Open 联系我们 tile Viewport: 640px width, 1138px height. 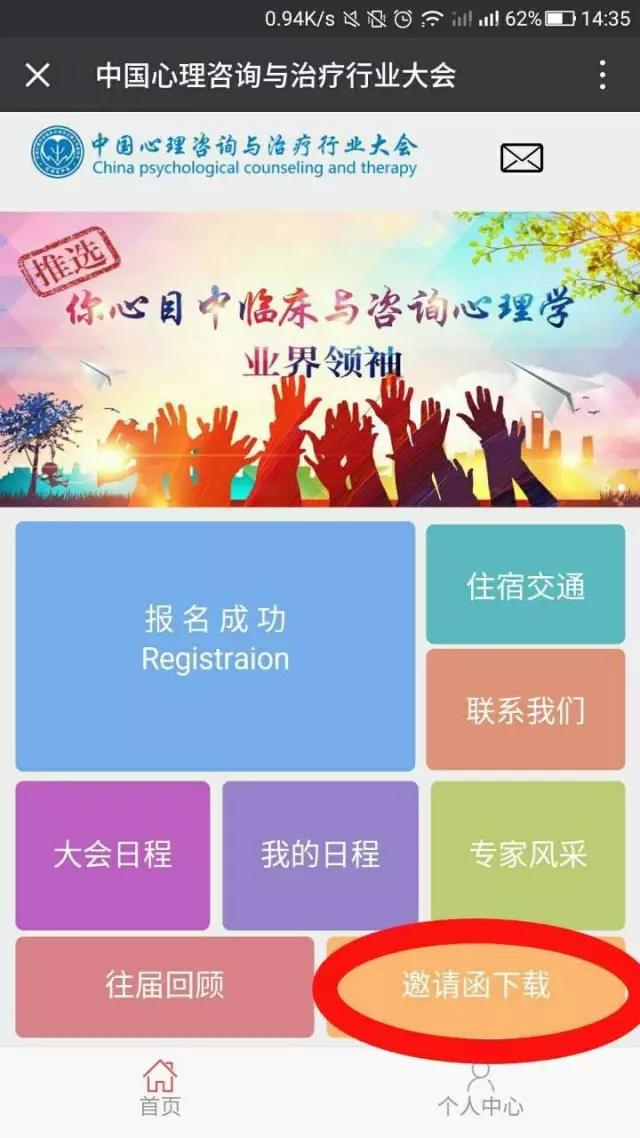point(525,710)
